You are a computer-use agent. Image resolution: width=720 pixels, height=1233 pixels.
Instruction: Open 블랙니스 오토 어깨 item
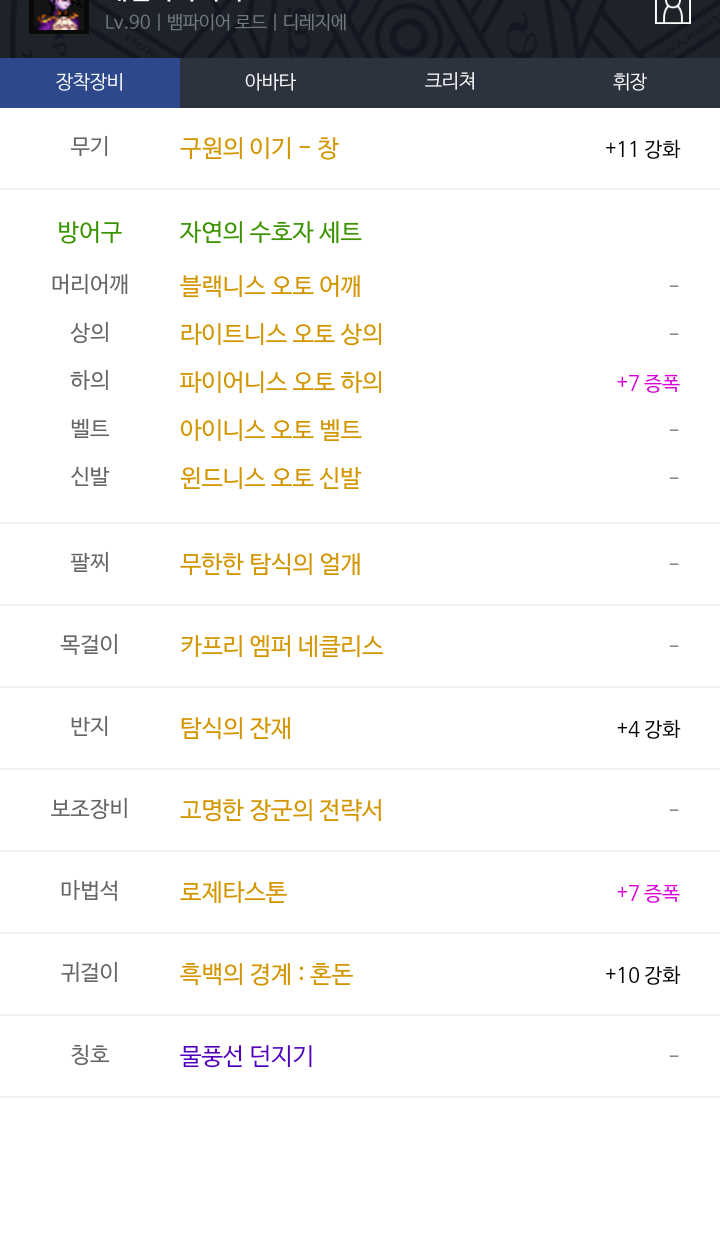click(x=270, y=286)
